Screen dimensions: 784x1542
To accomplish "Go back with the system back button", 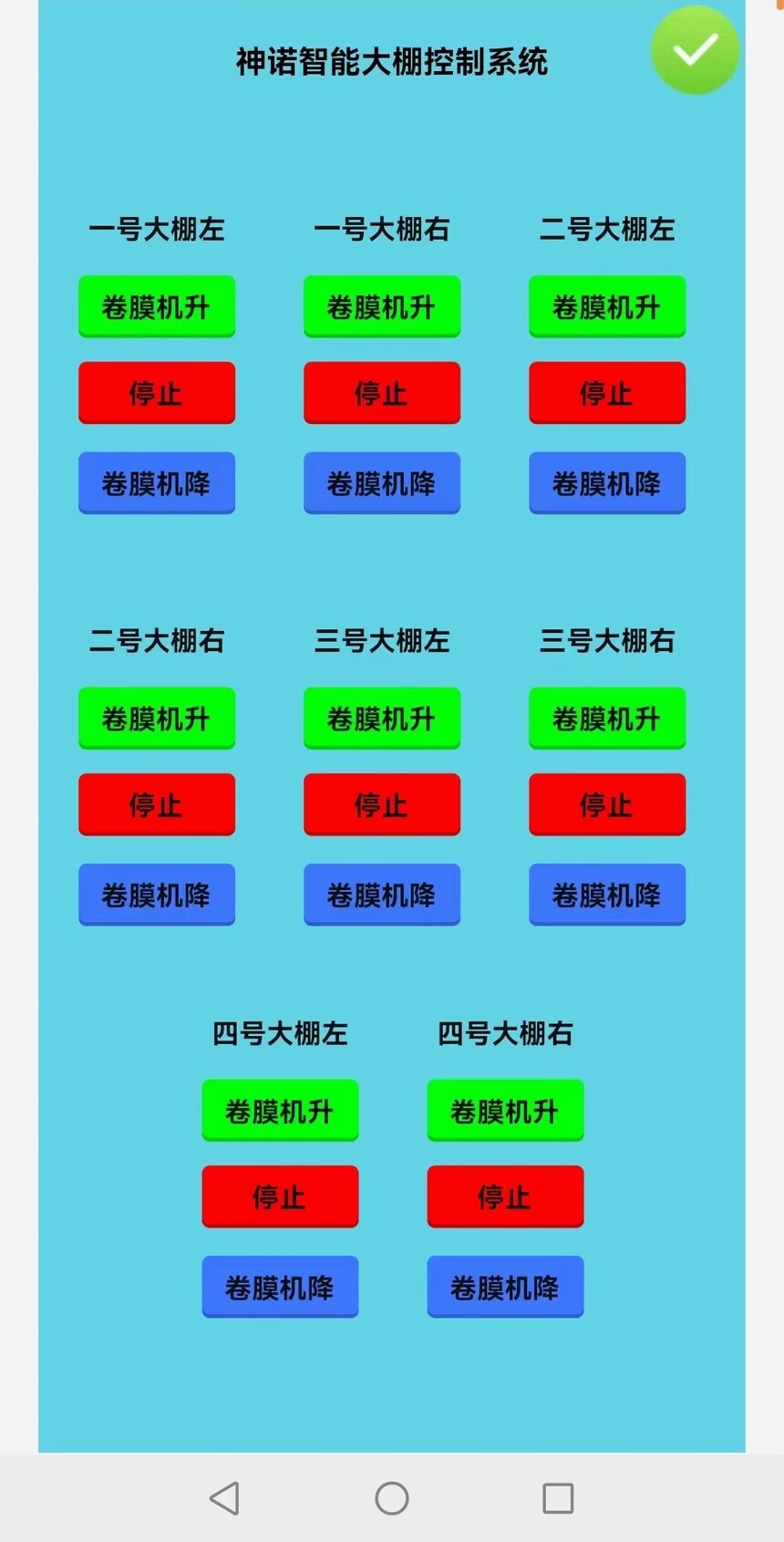I will 225,1498.
